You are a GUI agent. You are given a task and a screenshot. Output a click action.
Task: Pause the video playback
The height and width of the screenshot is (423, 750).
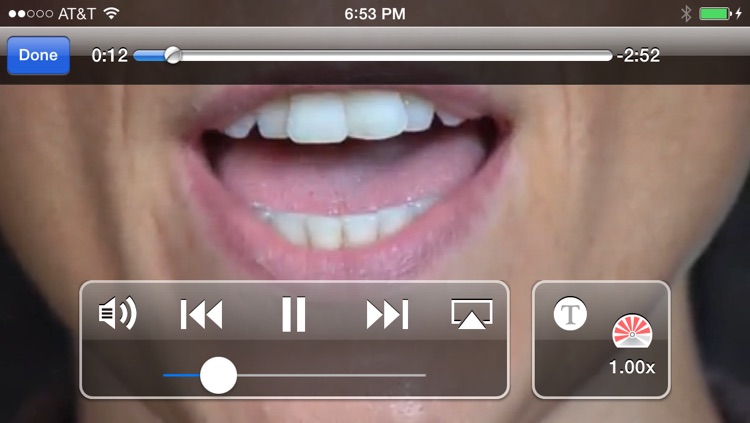click(x=293, y=315)
